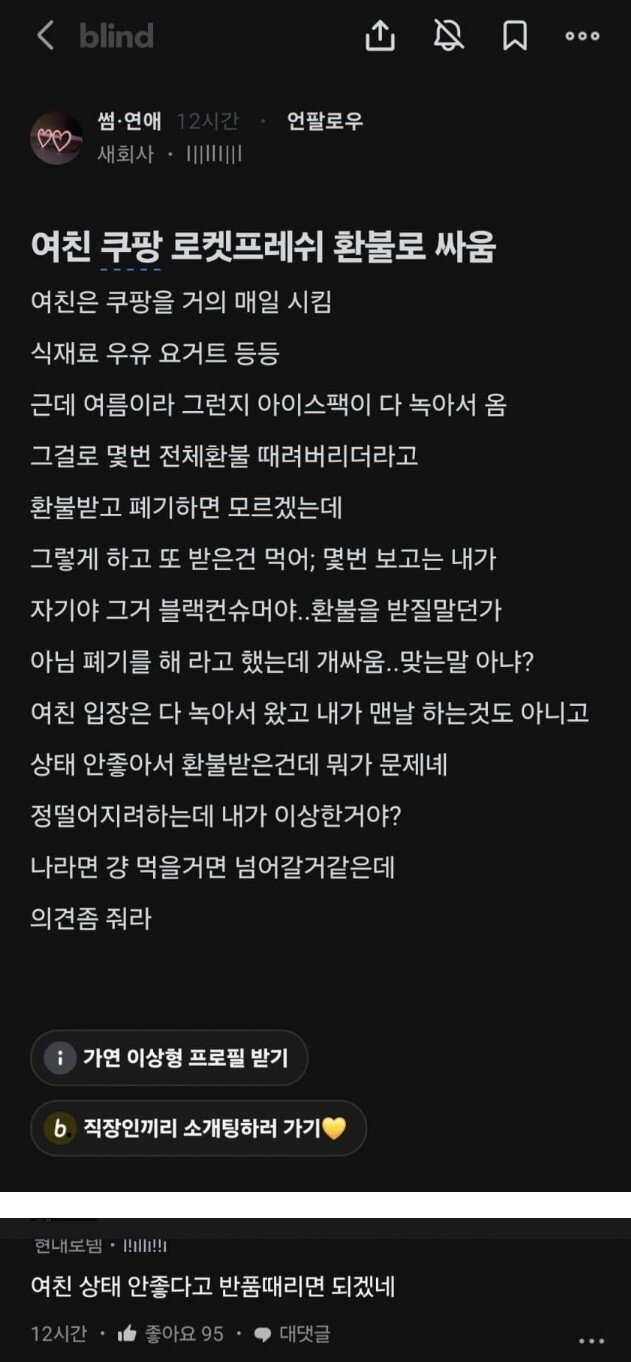Viewport: 631px width, 1362px height.
Task: Open the post overflow menu at the top
Action: [582, 37]
